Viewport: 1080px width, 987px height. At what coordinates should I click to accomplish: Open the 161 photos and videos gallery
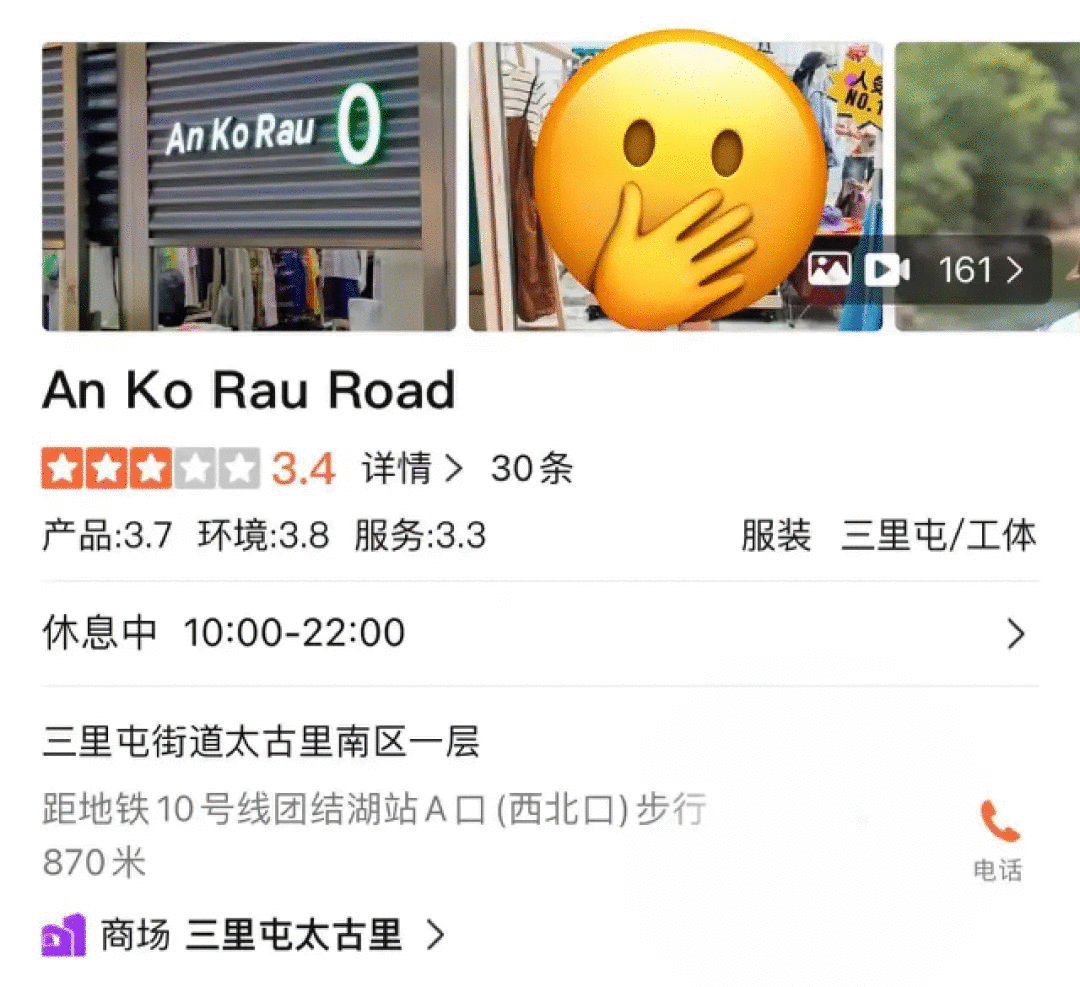coord(929,270)
